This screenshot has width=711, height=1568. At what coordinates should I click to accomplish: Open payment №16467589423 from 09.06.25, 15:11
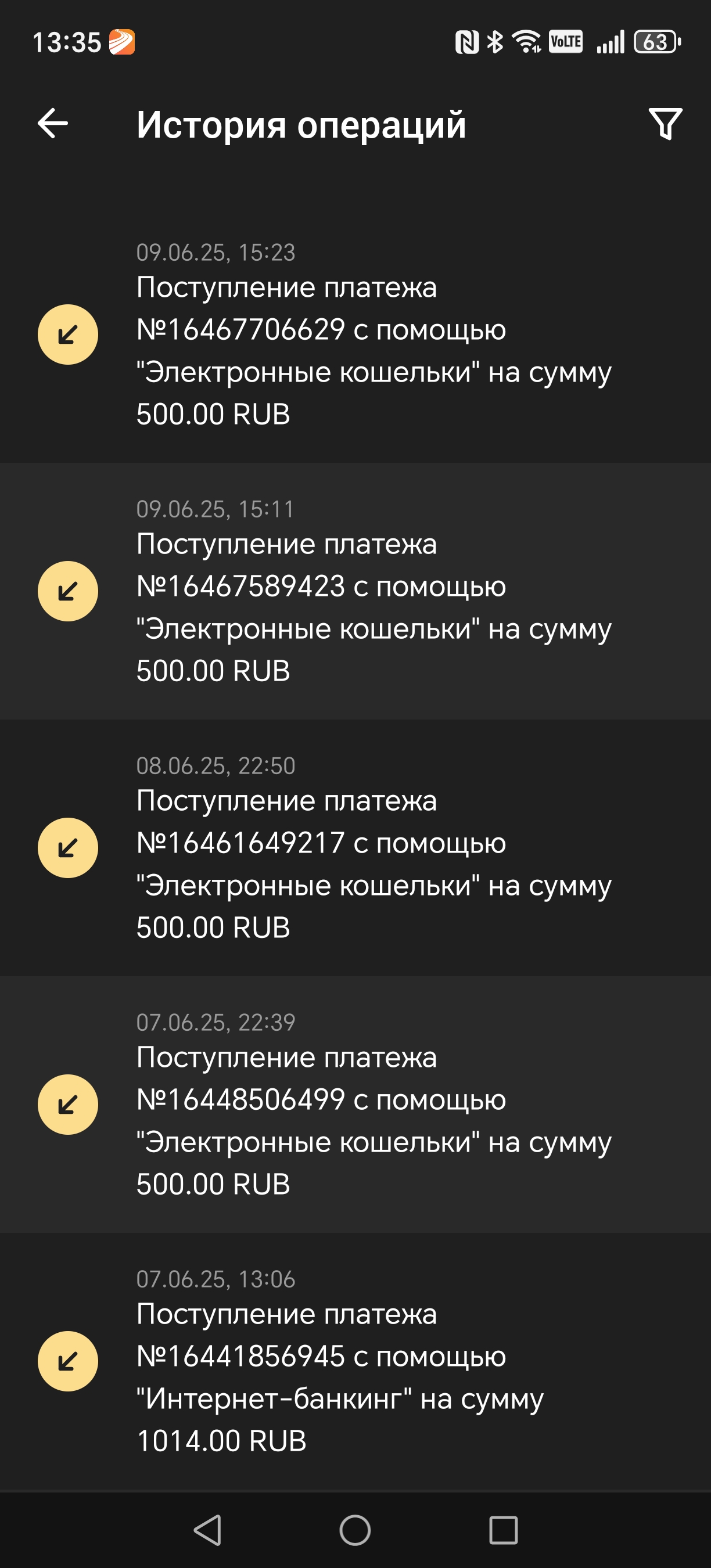[x=355, y=591]
